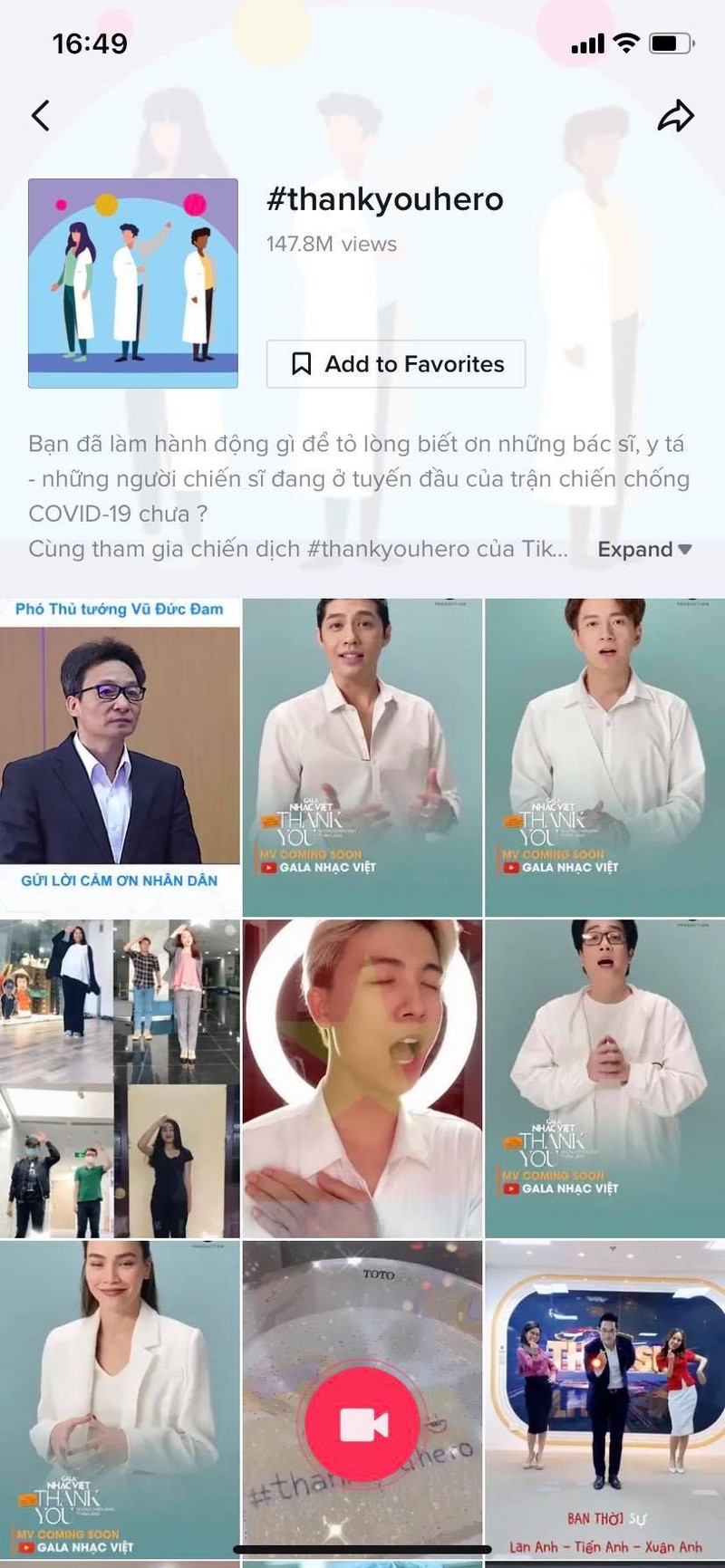Go back using the top-left arrow

point(41,116)
